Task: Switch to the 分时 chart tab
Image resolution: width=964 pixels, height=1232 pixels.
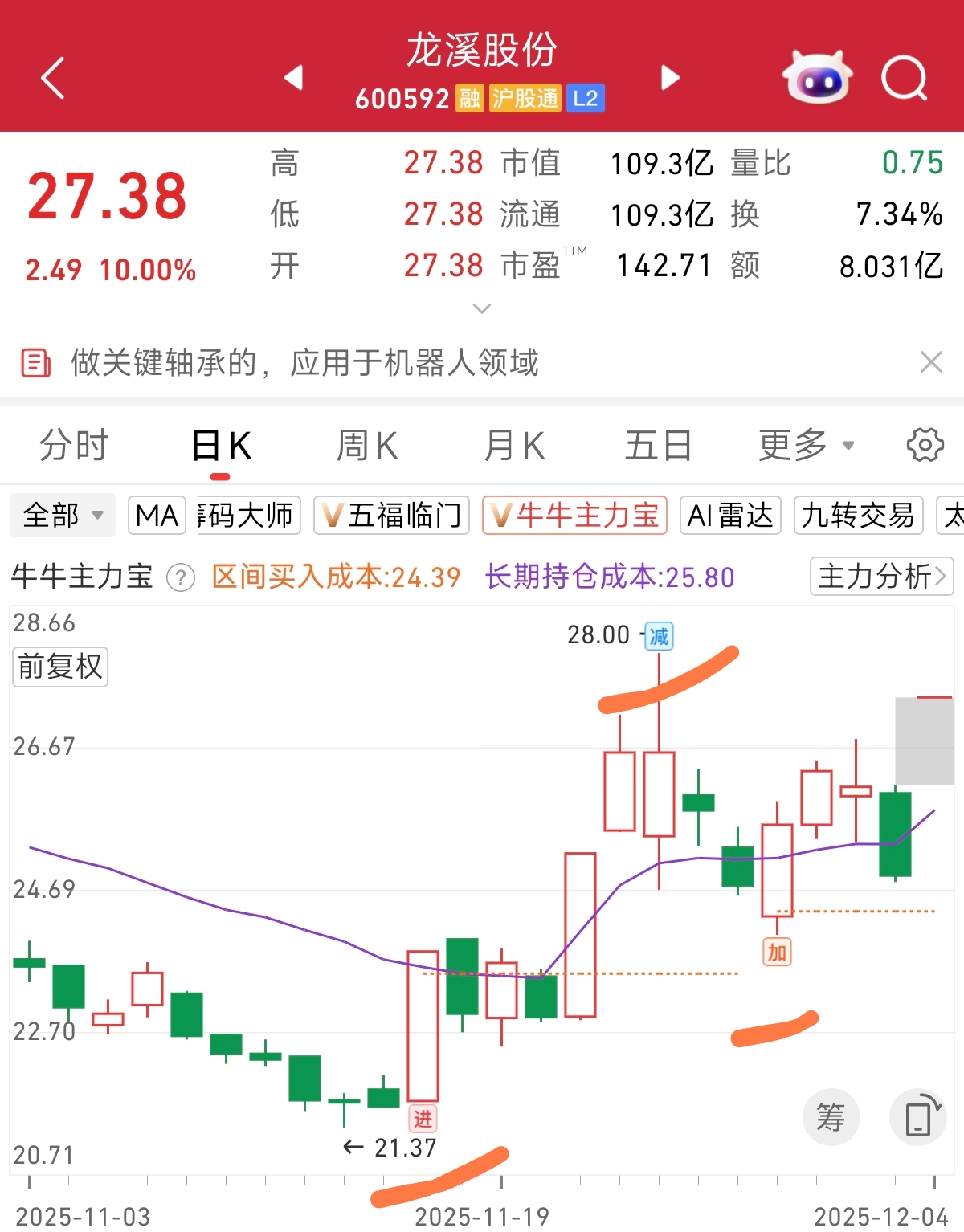Action: point(74,446)
